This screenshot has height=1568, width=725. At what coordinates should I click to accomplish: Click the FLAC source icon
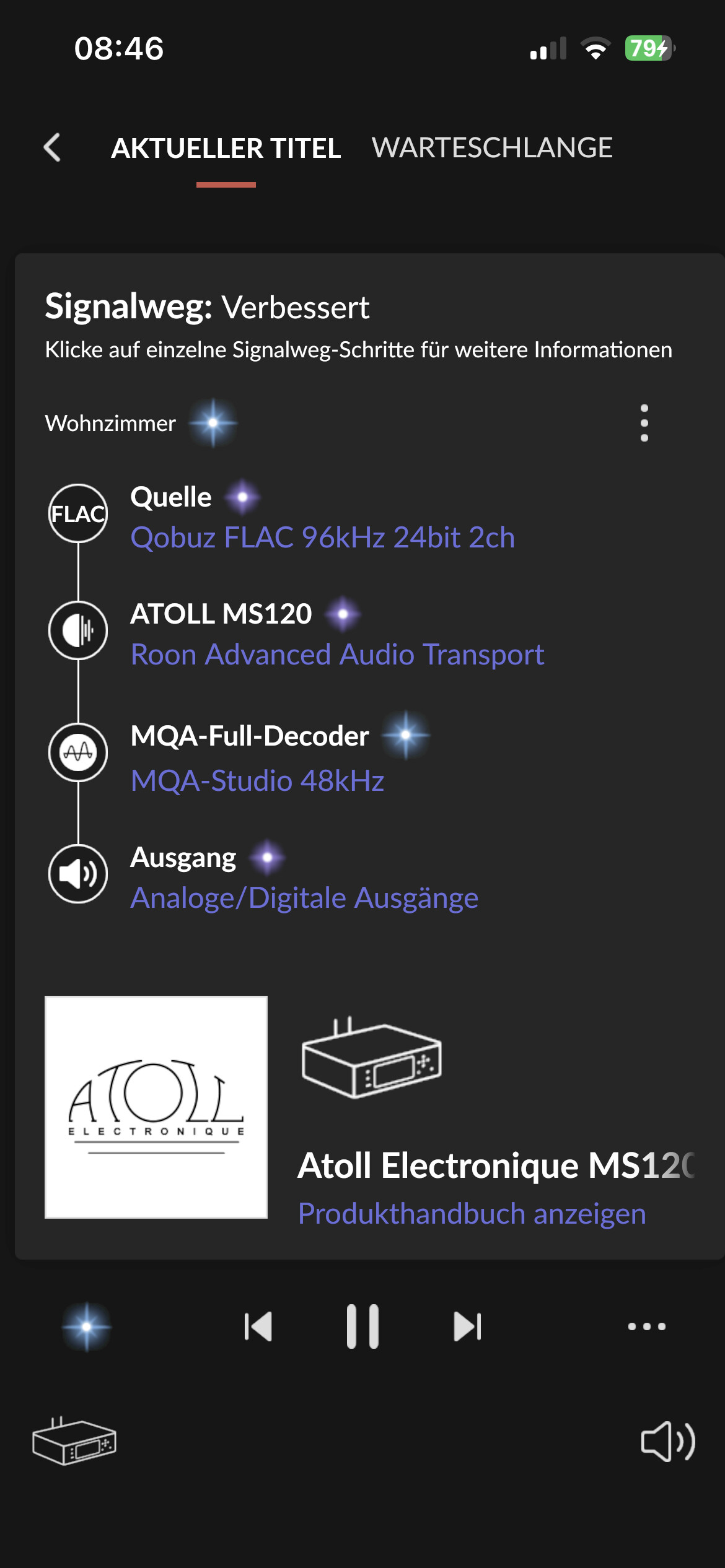(77, 512)
